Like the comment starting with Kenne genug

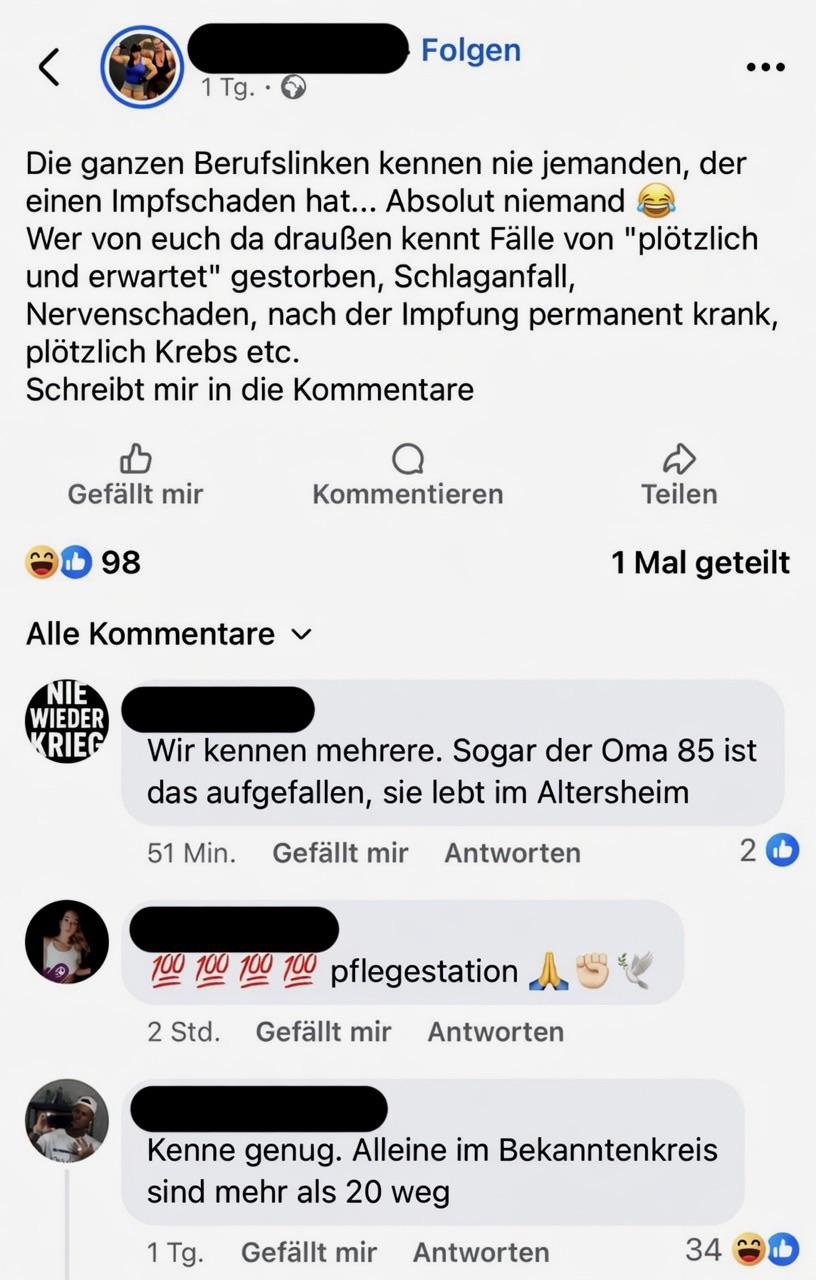[308, 1252]
